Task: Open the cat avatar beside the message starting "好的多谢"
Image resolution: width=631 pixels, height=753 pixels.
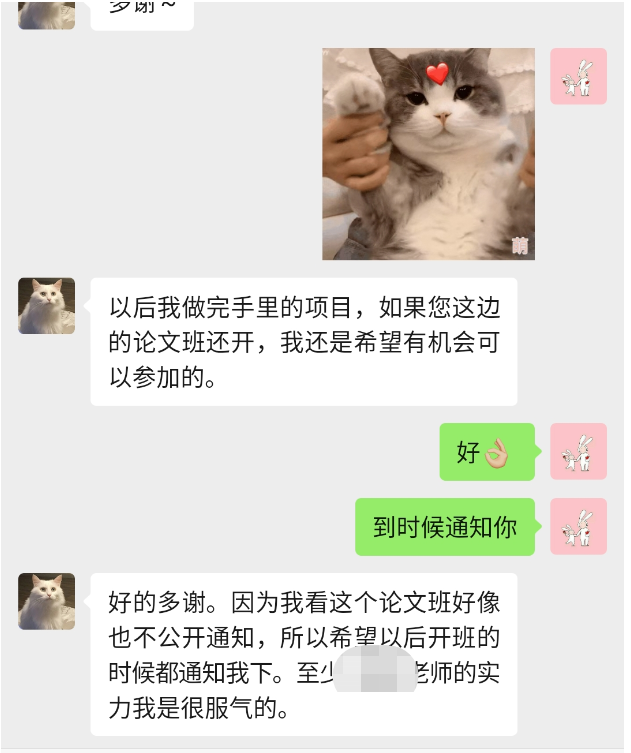Action: click(46, 601)
